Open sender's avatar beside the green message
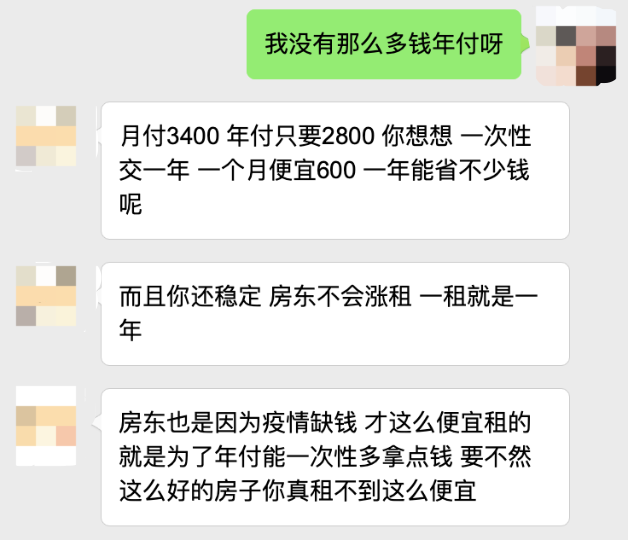This screenshot has width=628, height=540. click(575, 46)
